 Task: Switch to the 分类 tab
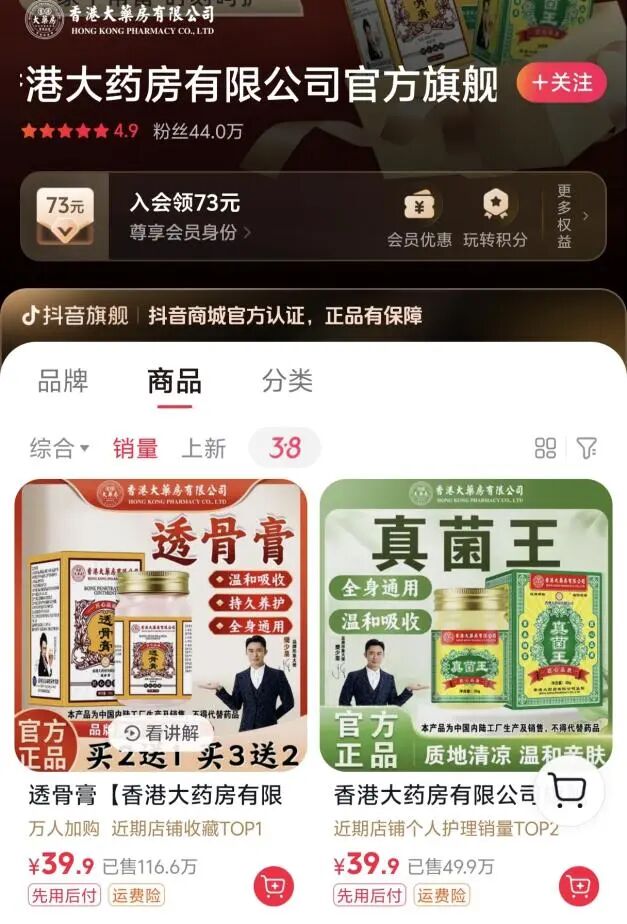pos(287,381)
